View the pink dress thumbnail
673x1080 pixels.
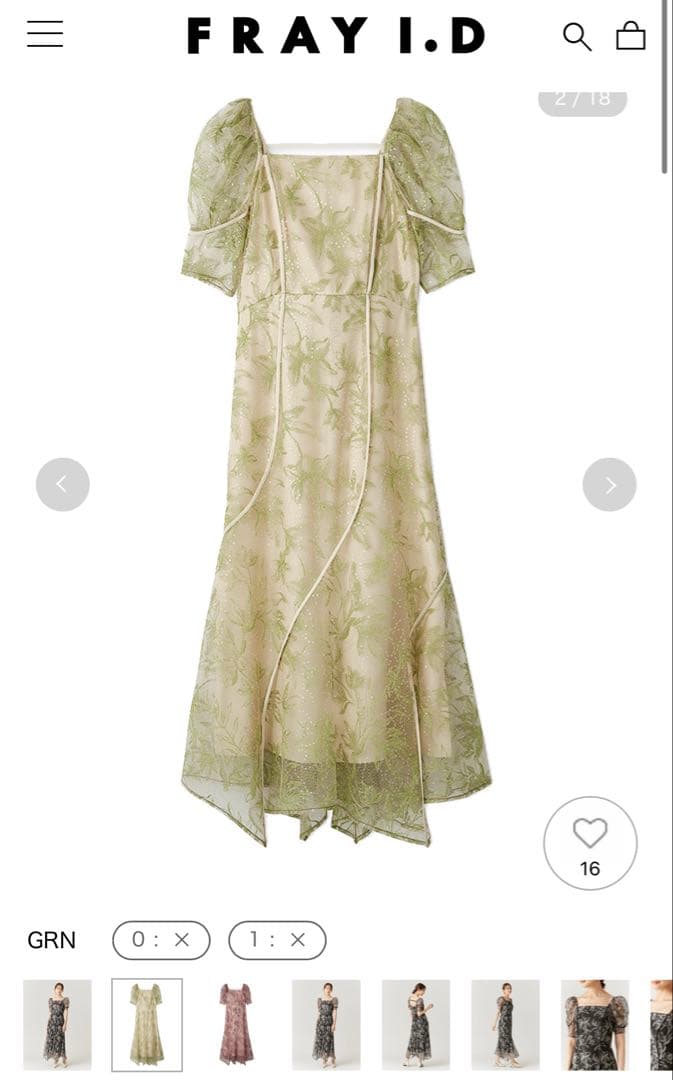click(x=236, y=1023)
